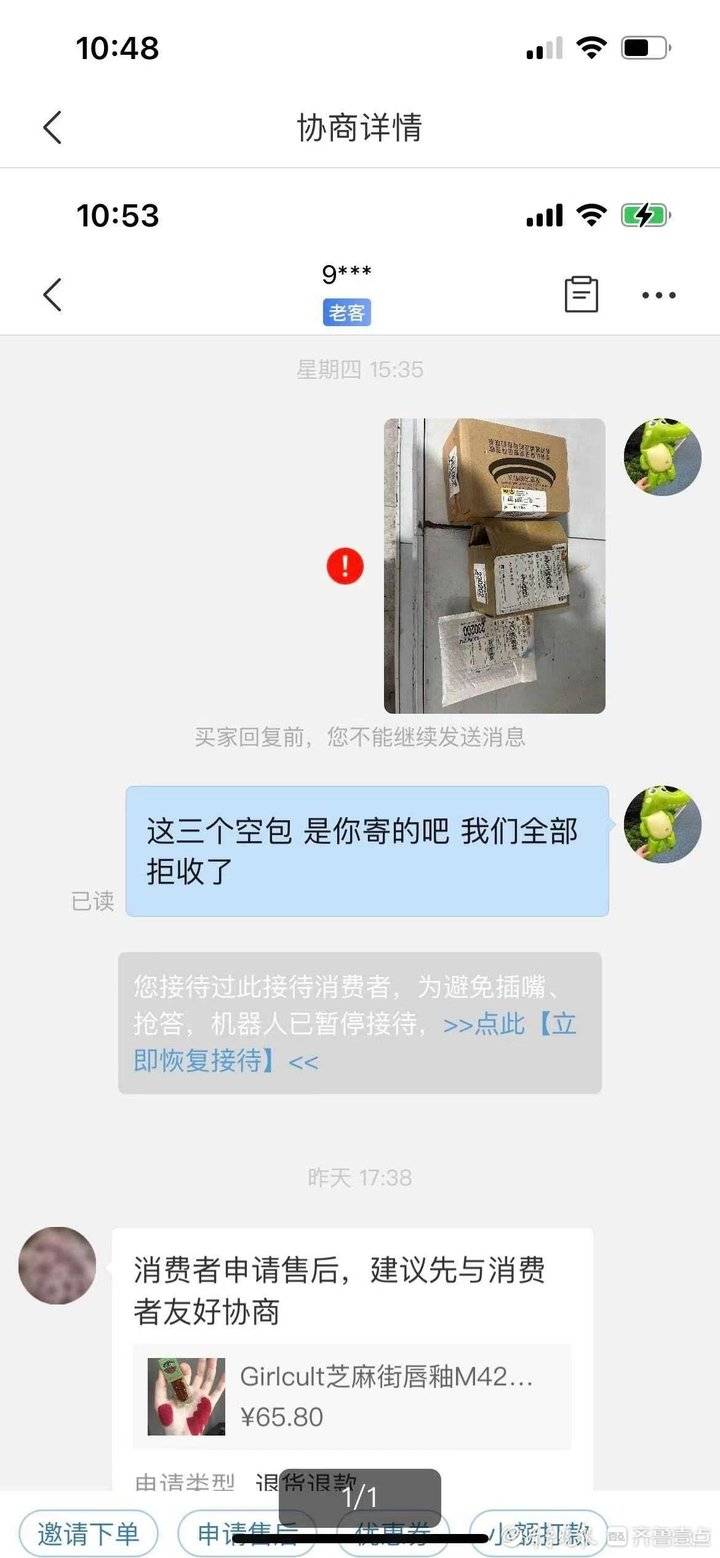Screen dimensions: 720x1558
Task: Tap the red exclamation failed-message icon
Action: 343,565
